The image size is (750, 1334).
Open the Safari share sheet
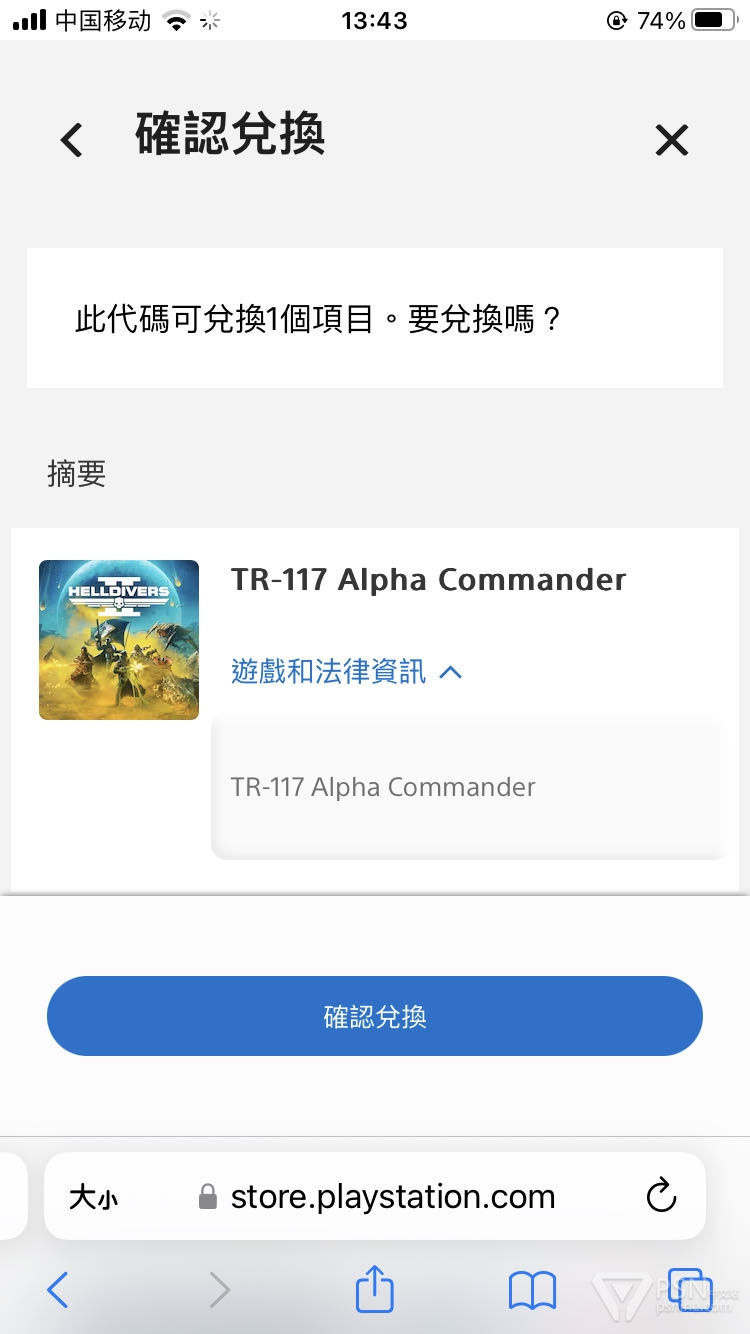pos(375,1289)
